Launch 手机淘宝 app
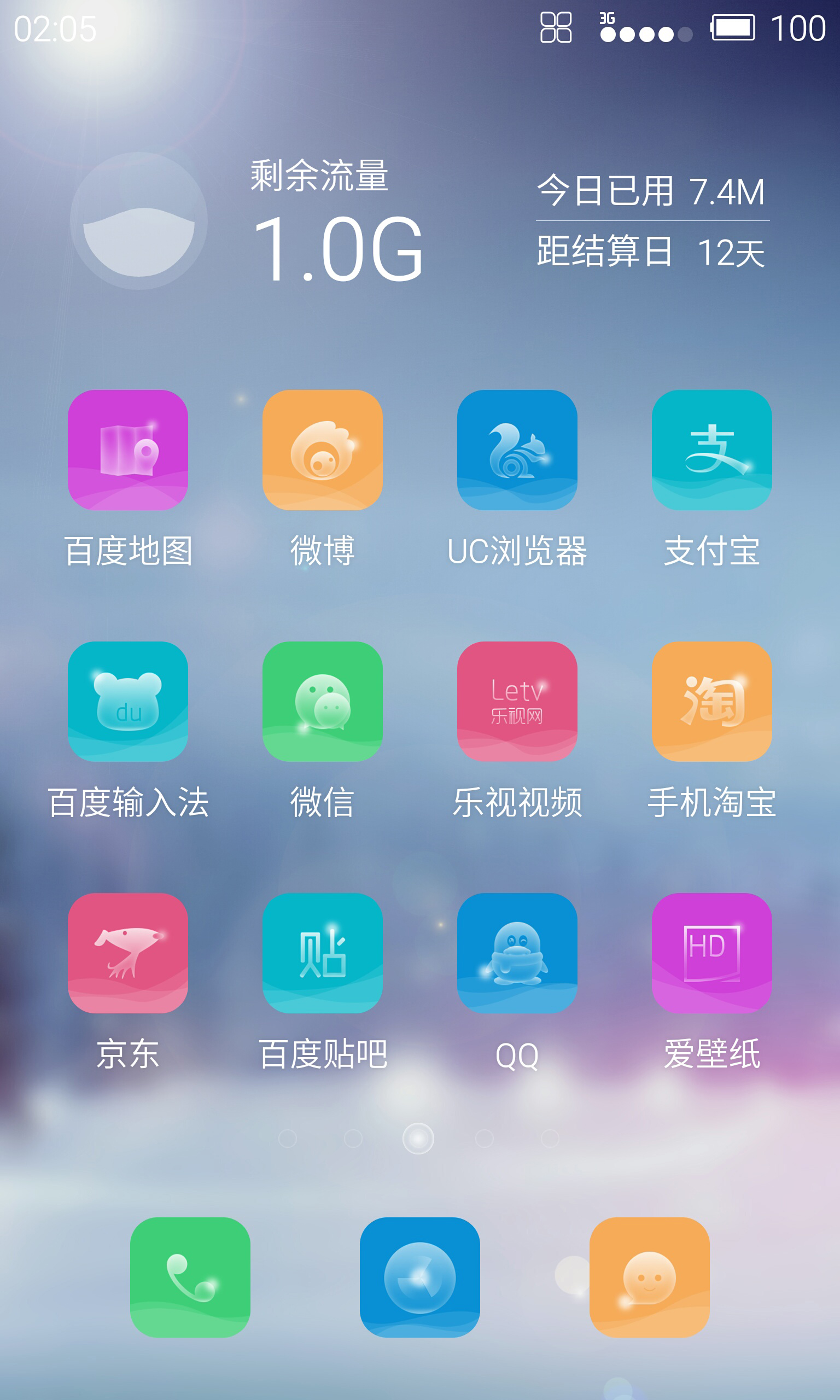The height and width of the screenshot is (1400, 840). coord(711,701)
